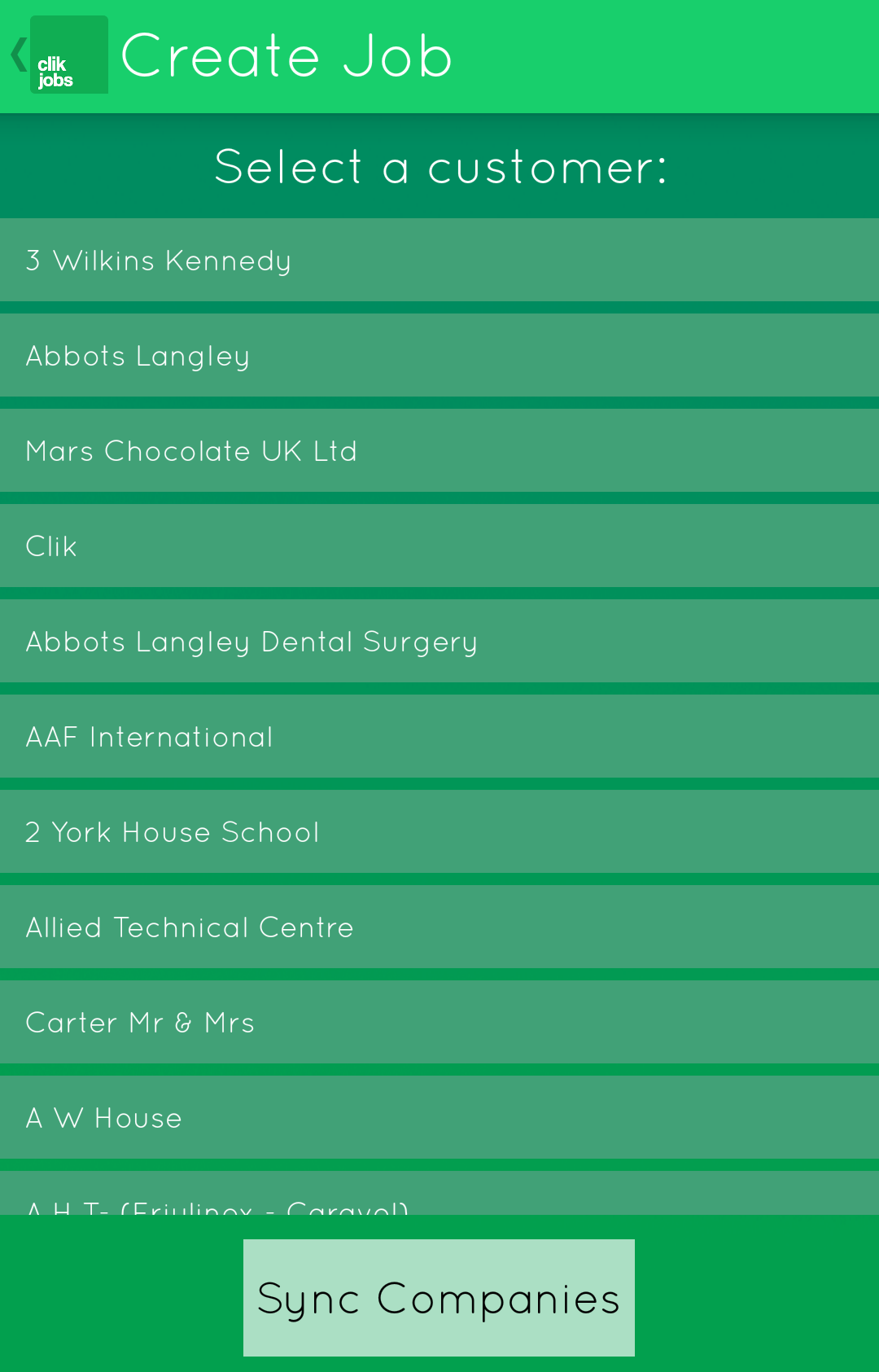Select Carter Mr & Mrs

click(439, 1023)
